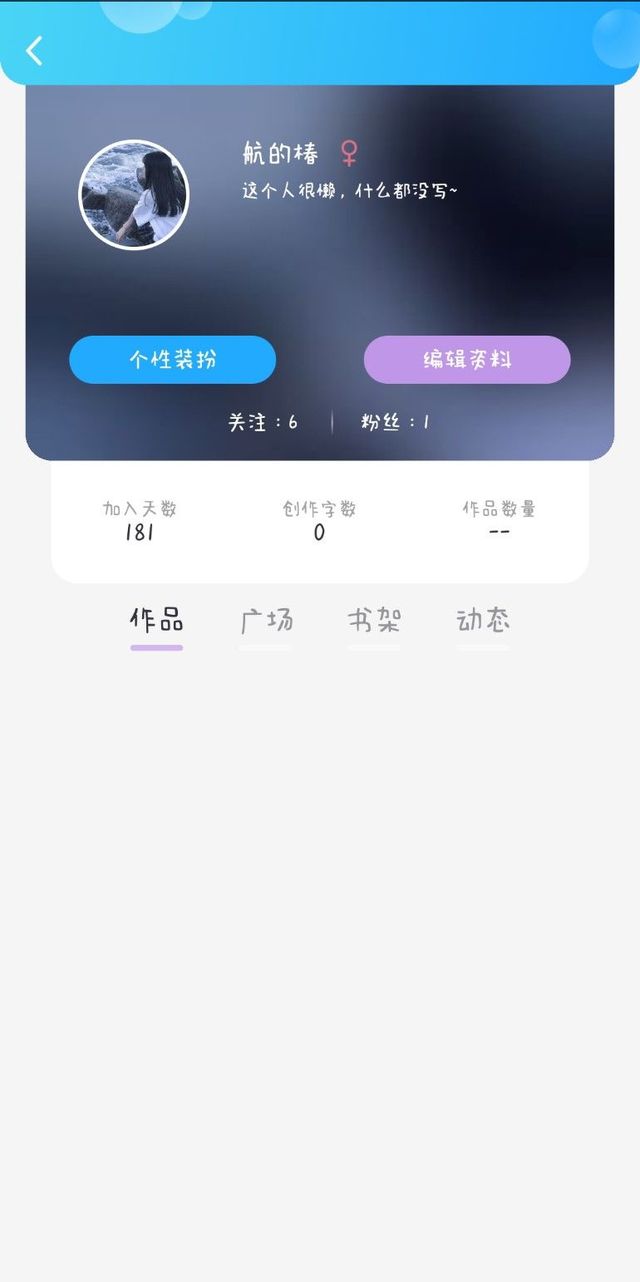Switch to the 动态 tab

tap(483, 621)
